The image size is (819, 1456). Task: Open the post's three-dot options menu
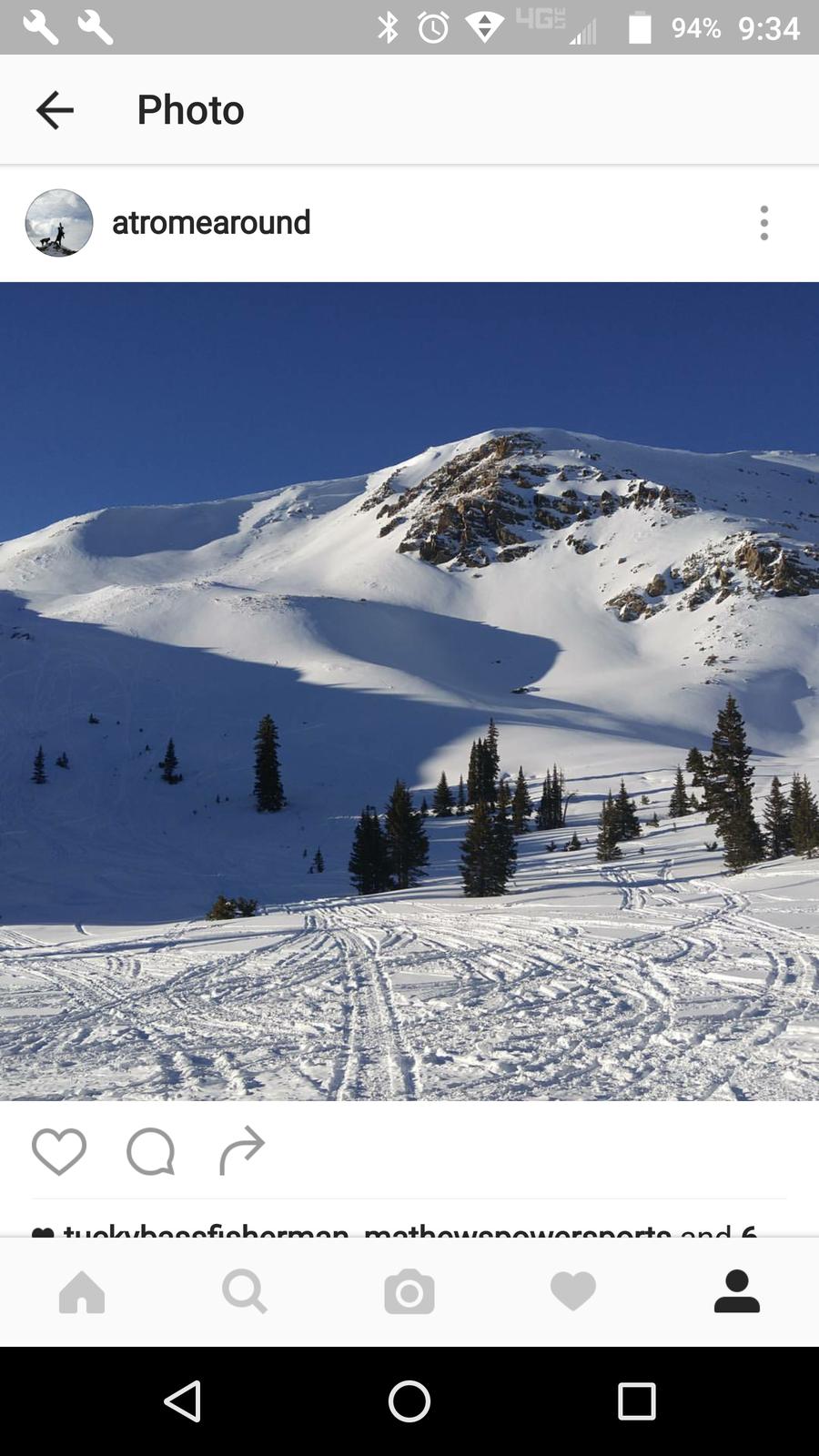click(x=763, y=223)
